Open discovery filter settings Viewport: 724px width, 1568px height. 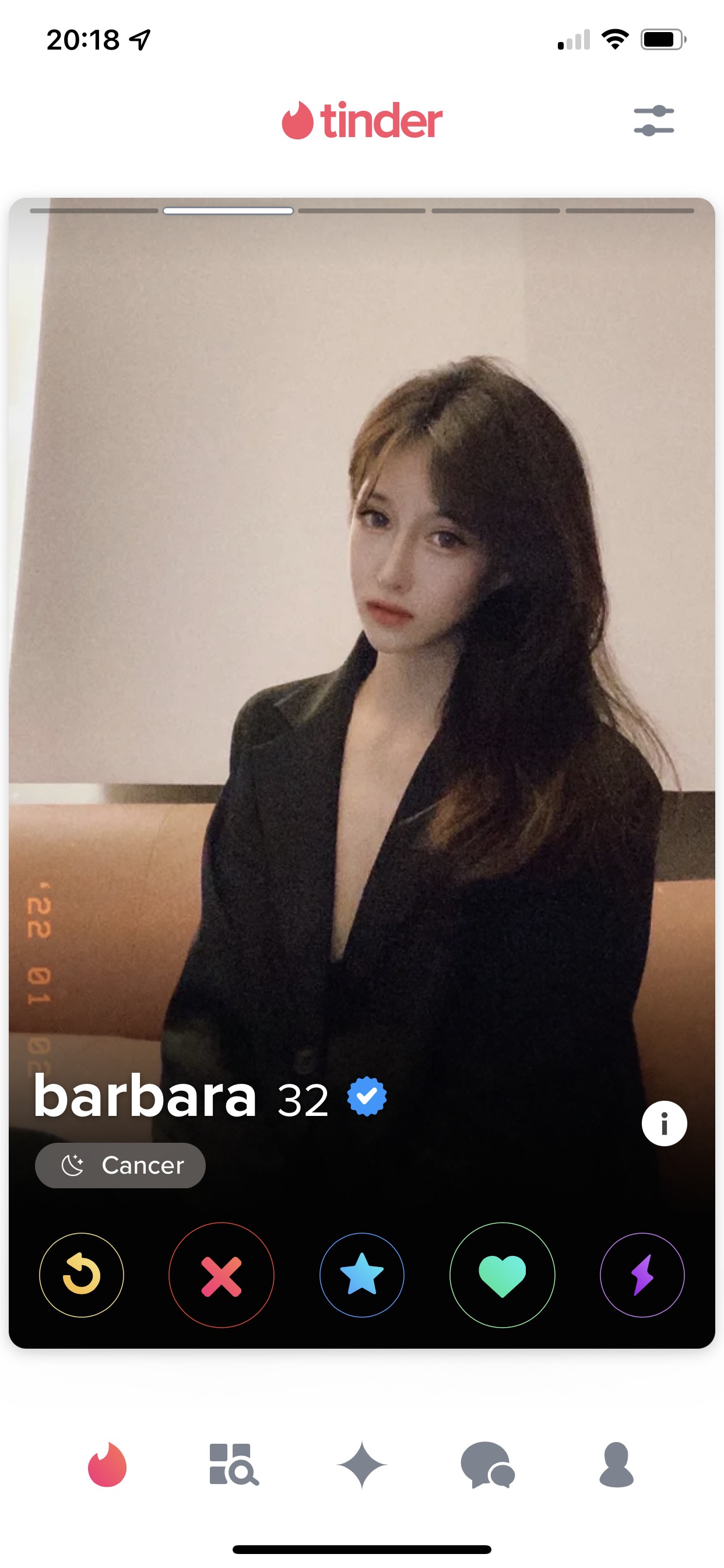653,121
